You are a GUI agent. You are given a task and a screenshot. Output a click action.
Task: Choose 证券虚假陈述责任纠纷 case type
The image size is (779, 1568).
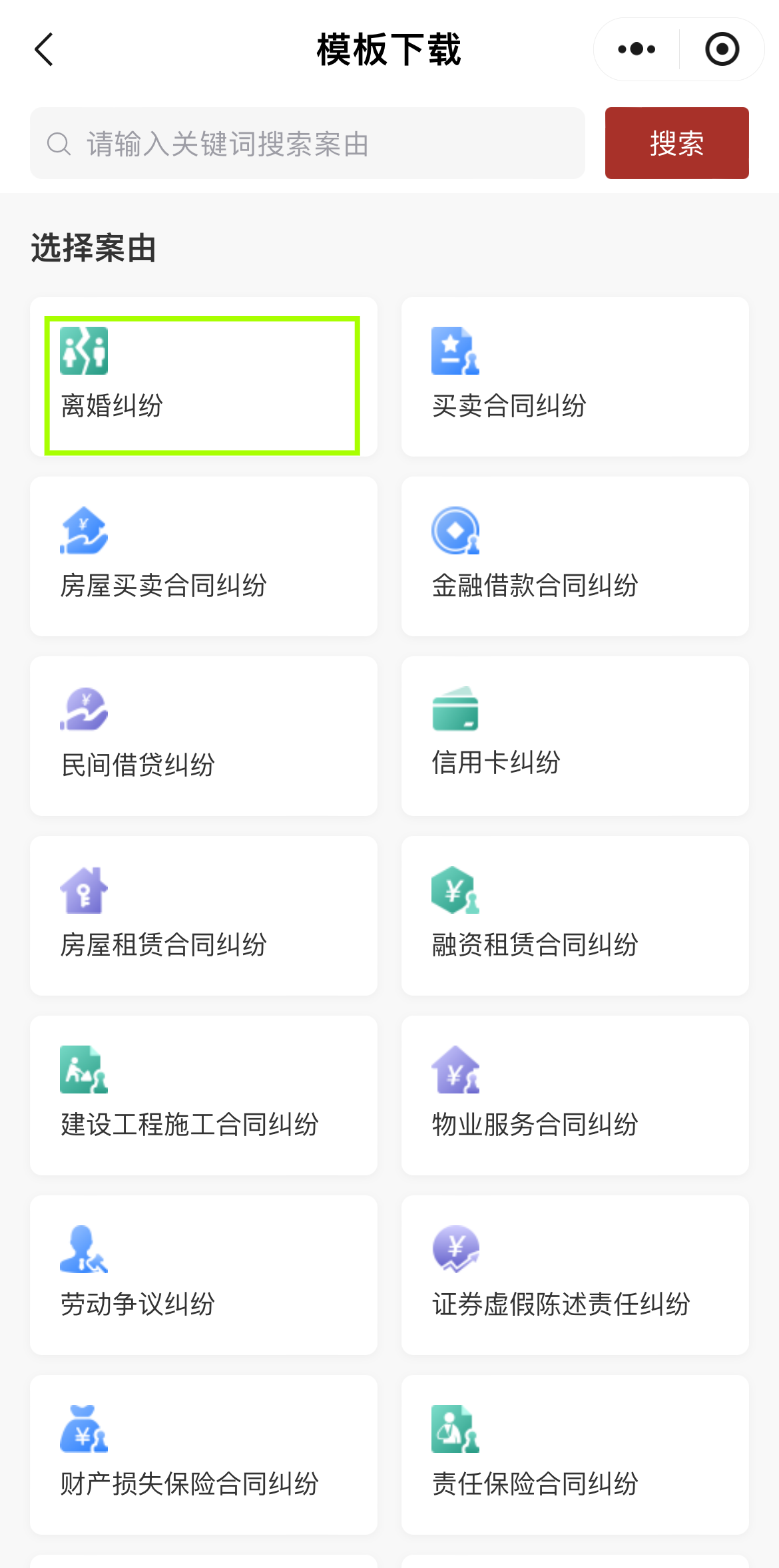tap(575, 1275)
